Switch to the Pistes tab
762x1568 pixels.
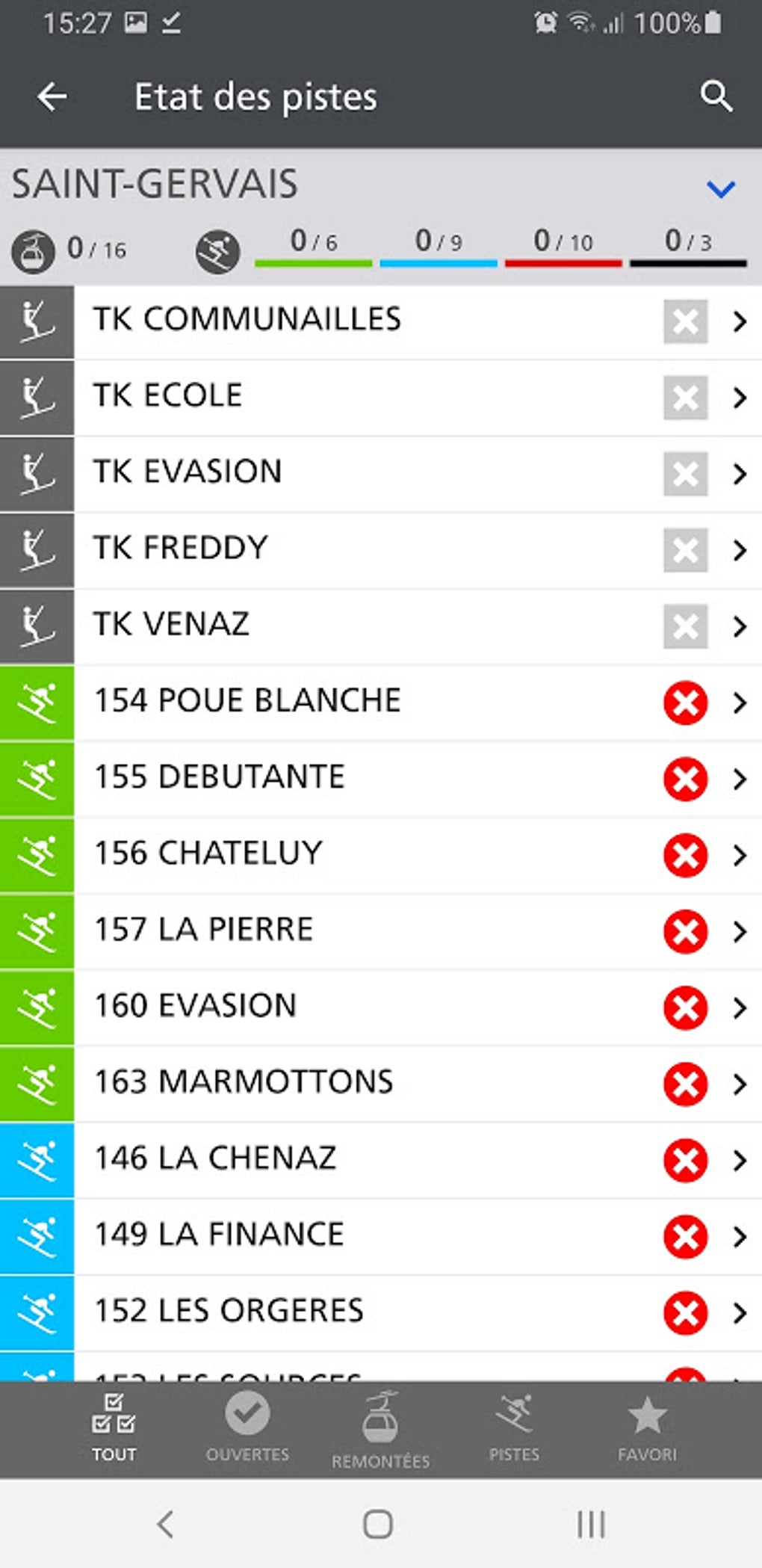[514, 1427]
